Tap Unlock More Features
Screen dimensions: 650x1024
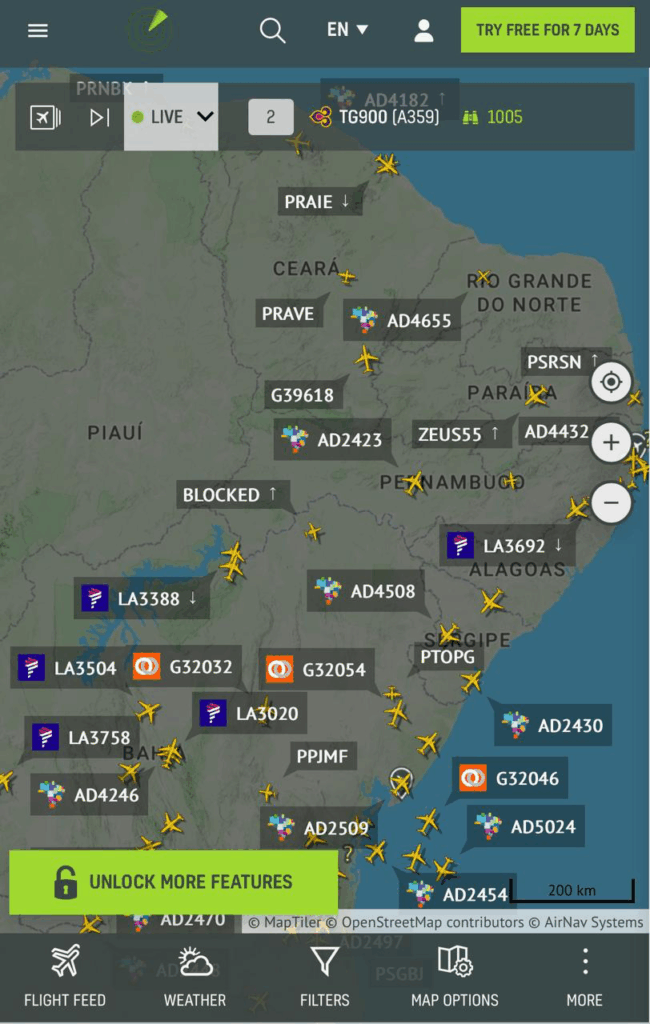point(174,882)
